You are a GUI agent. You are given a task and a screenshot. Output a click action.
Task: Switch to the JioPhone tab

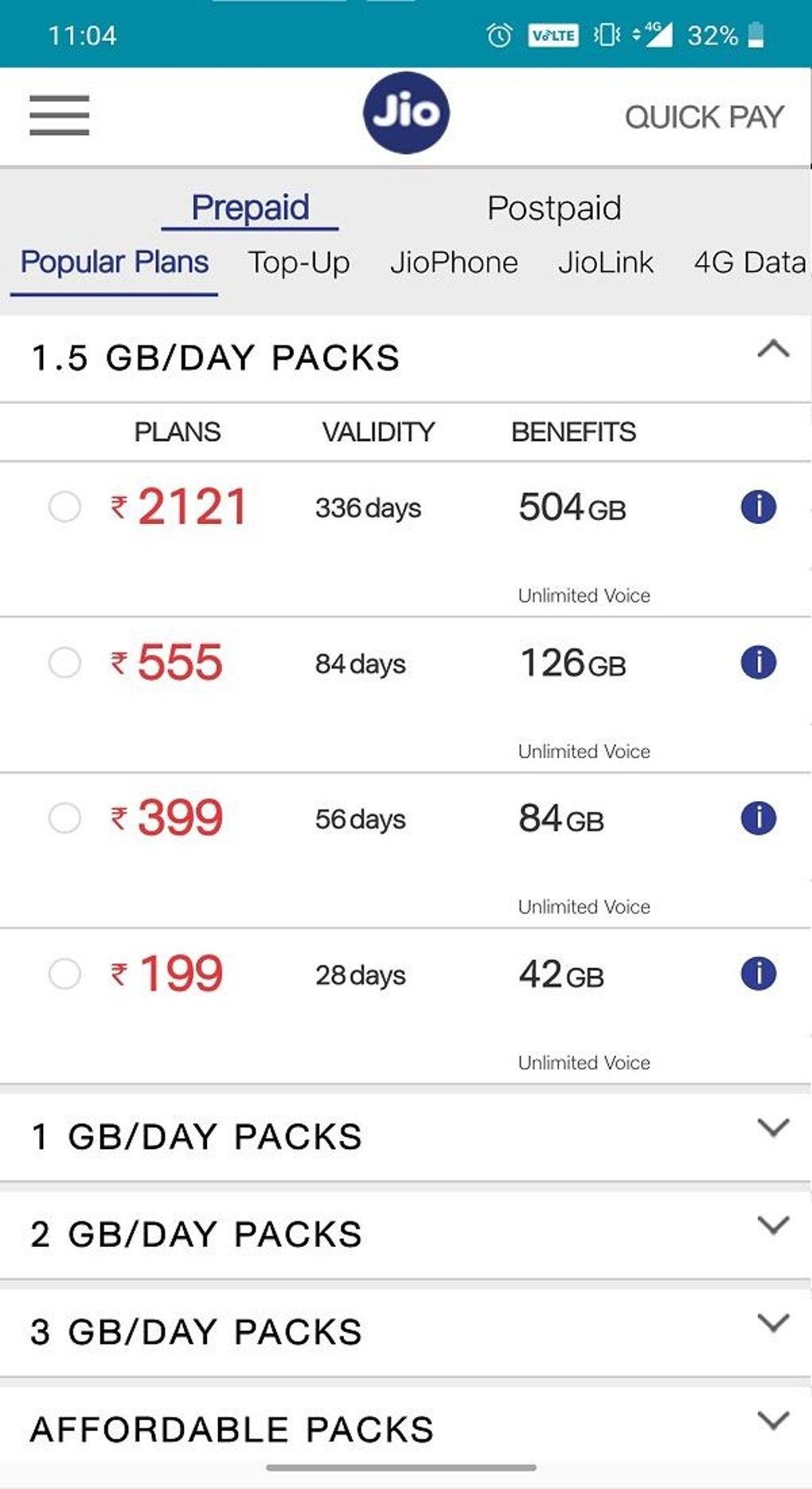(x=454, y=263)
